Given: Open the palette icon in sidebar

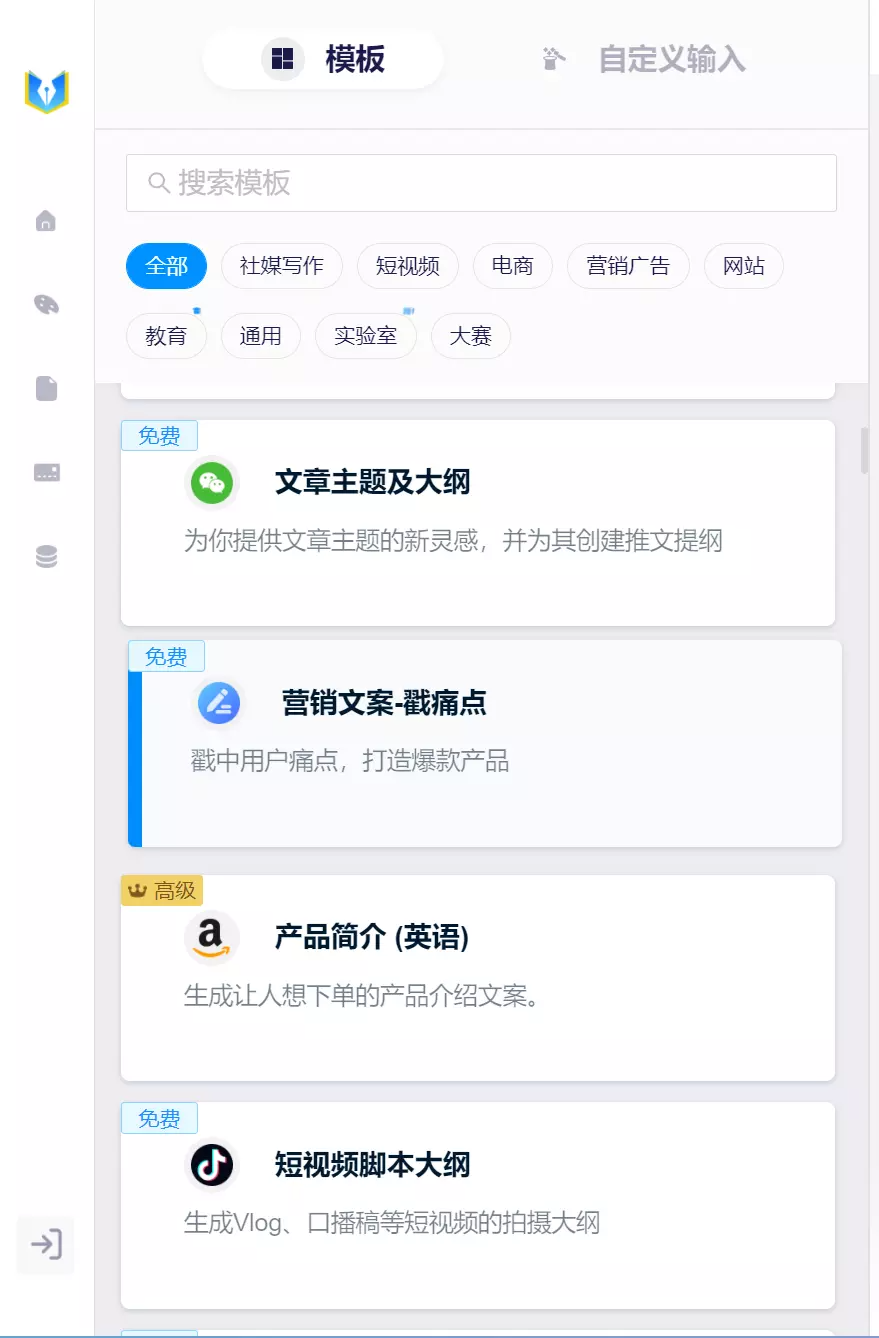Looking at the screenshot, I should pyautogui.click(x=46, y=304).
